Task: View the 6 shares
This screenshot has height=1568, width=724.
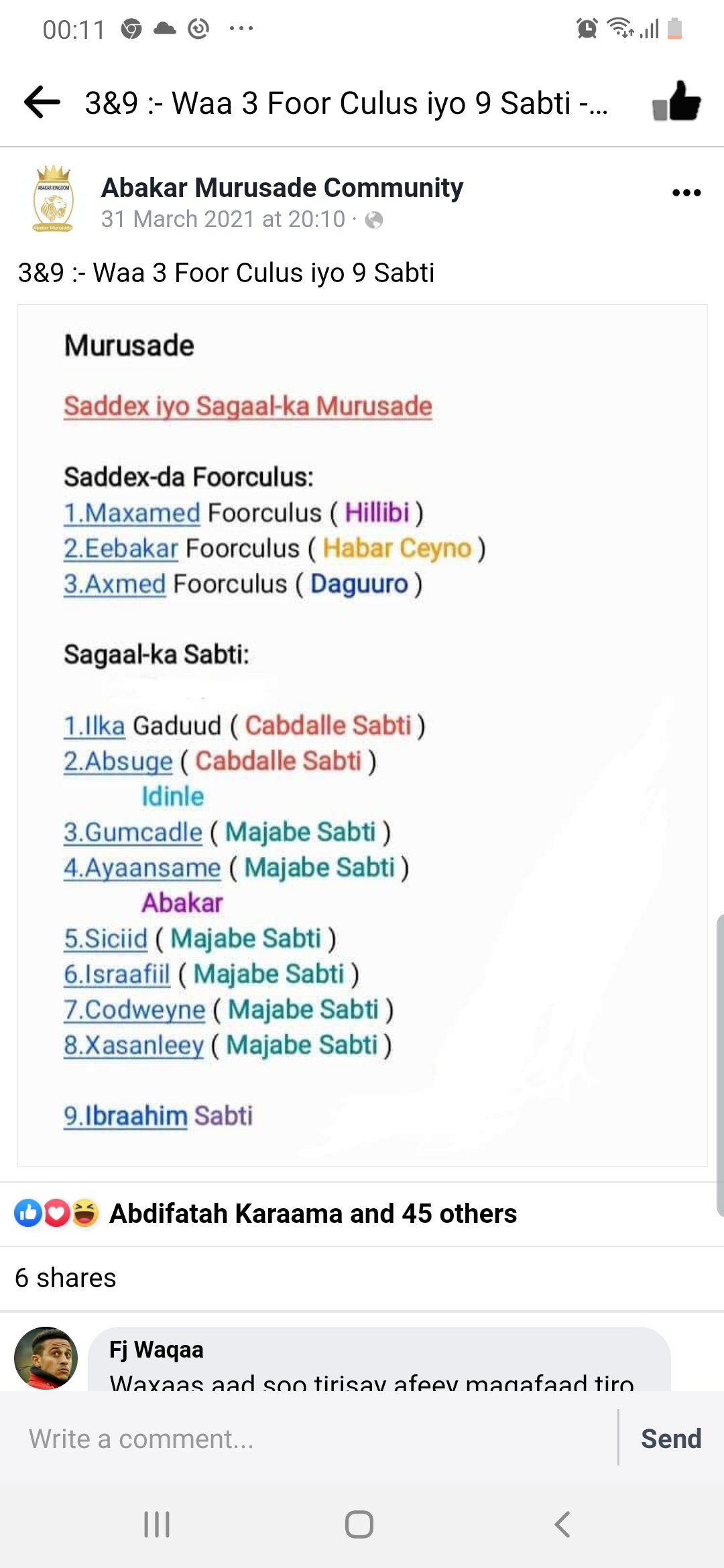Action: (66, 1278)
